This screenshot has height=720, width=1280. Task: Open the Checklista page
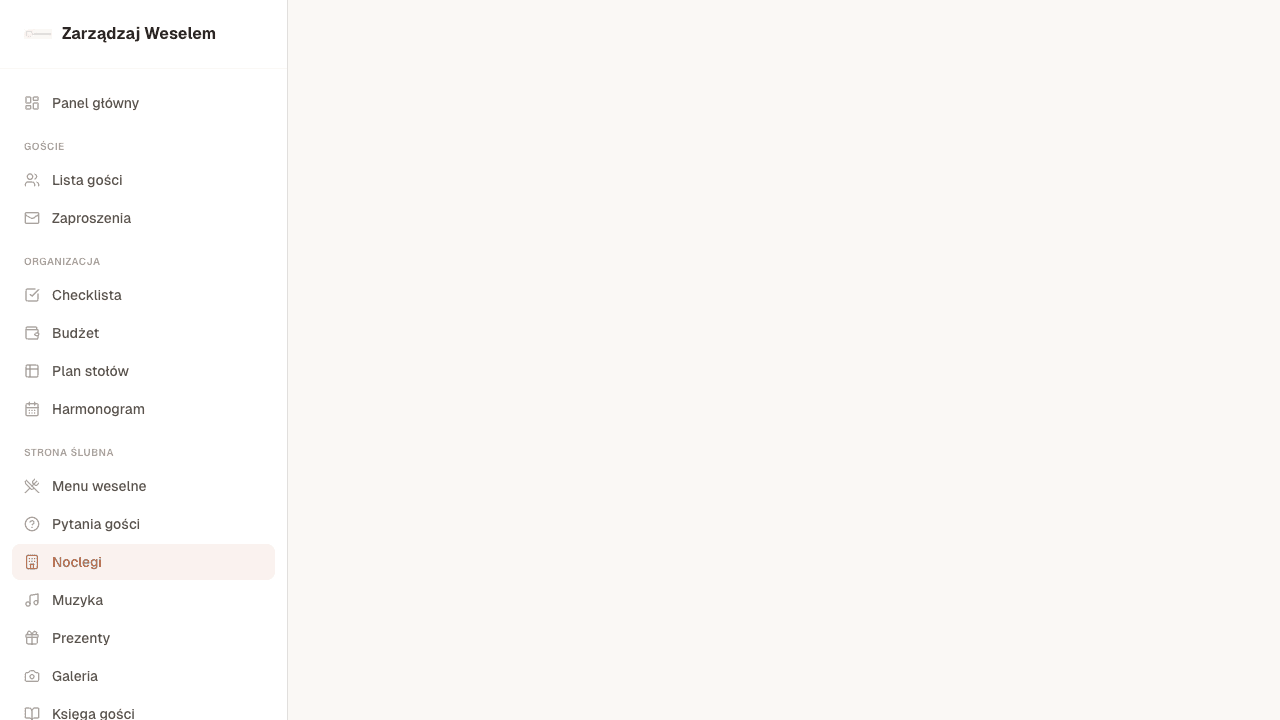pyautogui.click(x=86, y=295)
